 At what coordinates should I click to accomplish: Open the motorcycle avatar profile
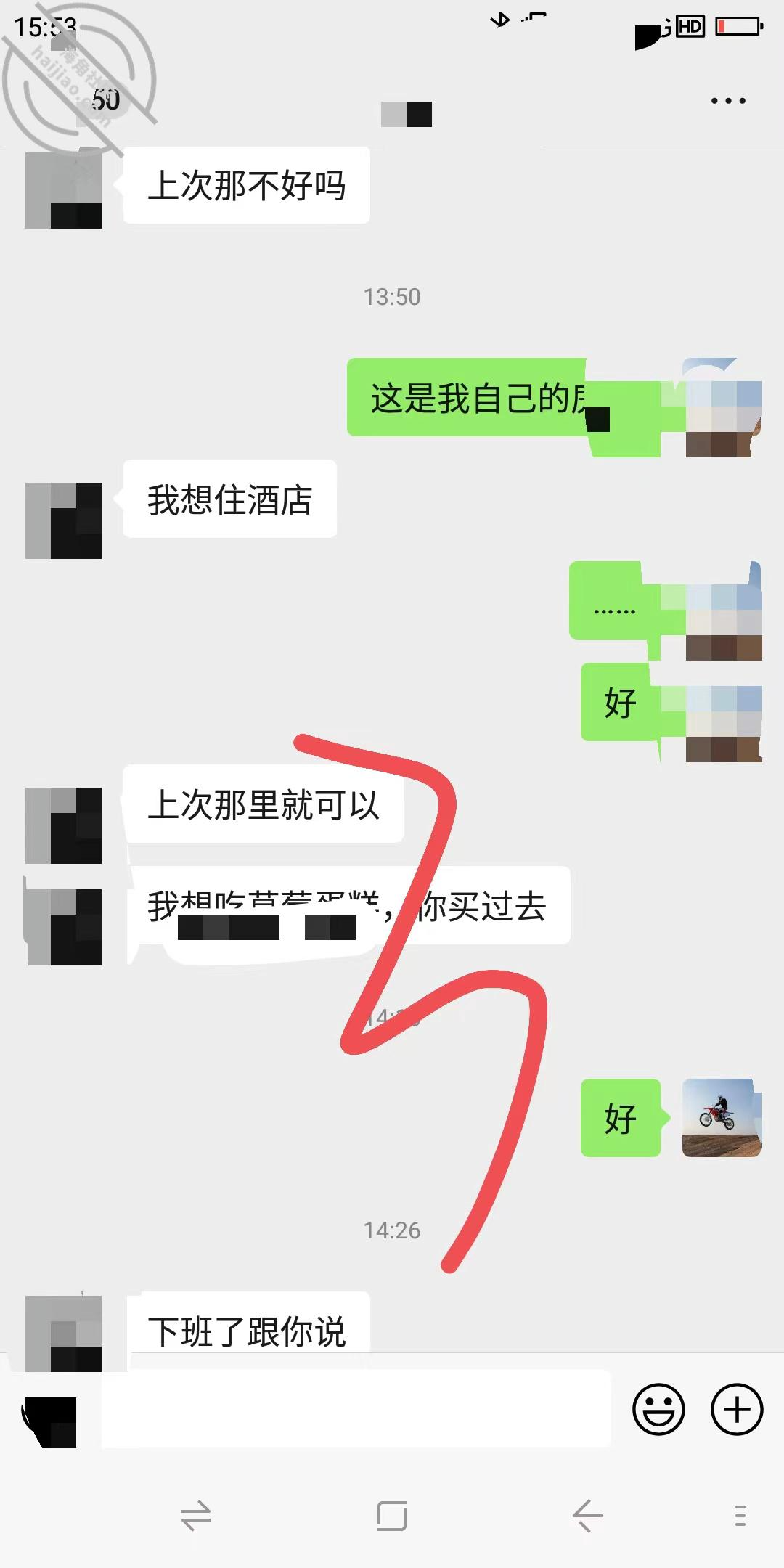point(722,1117)
